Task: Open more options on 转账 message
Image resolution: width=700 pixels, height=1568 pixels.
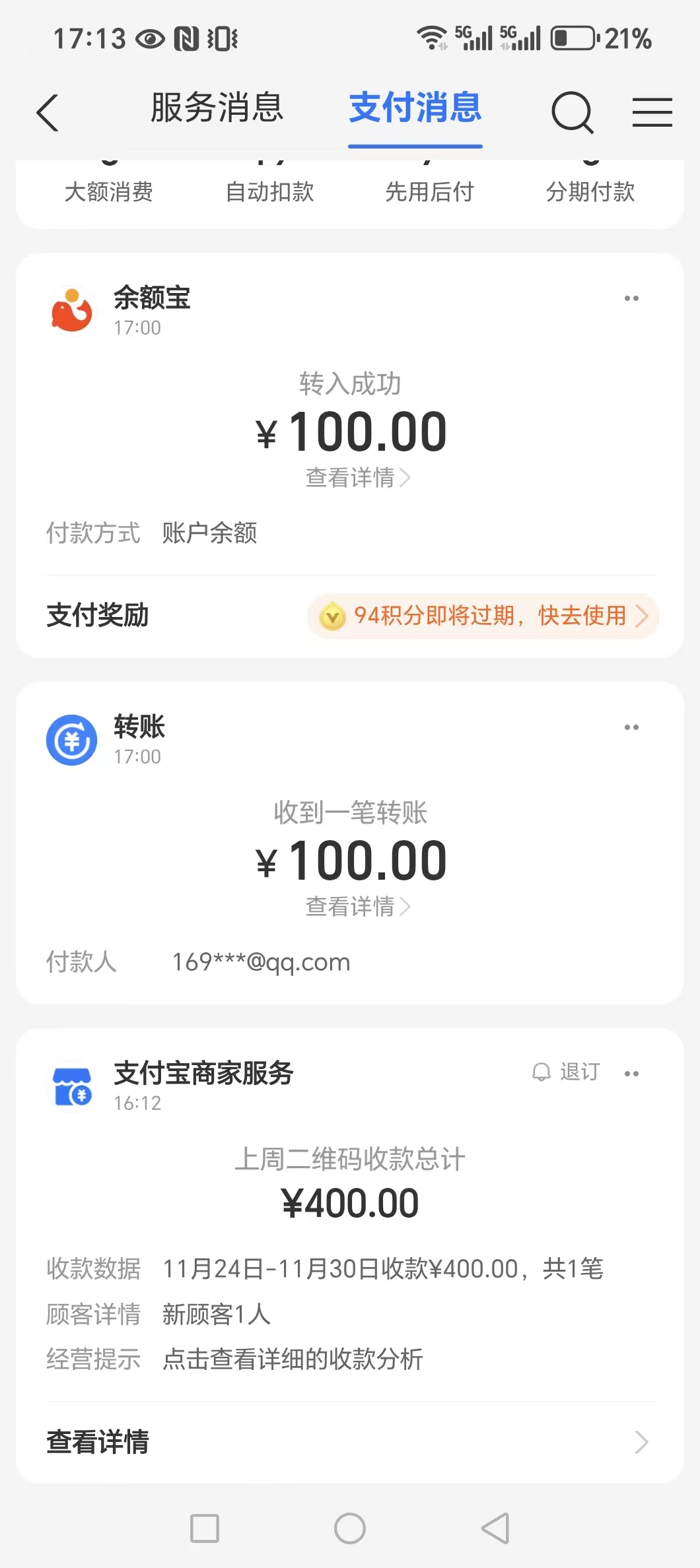Action: coord(631,727)
